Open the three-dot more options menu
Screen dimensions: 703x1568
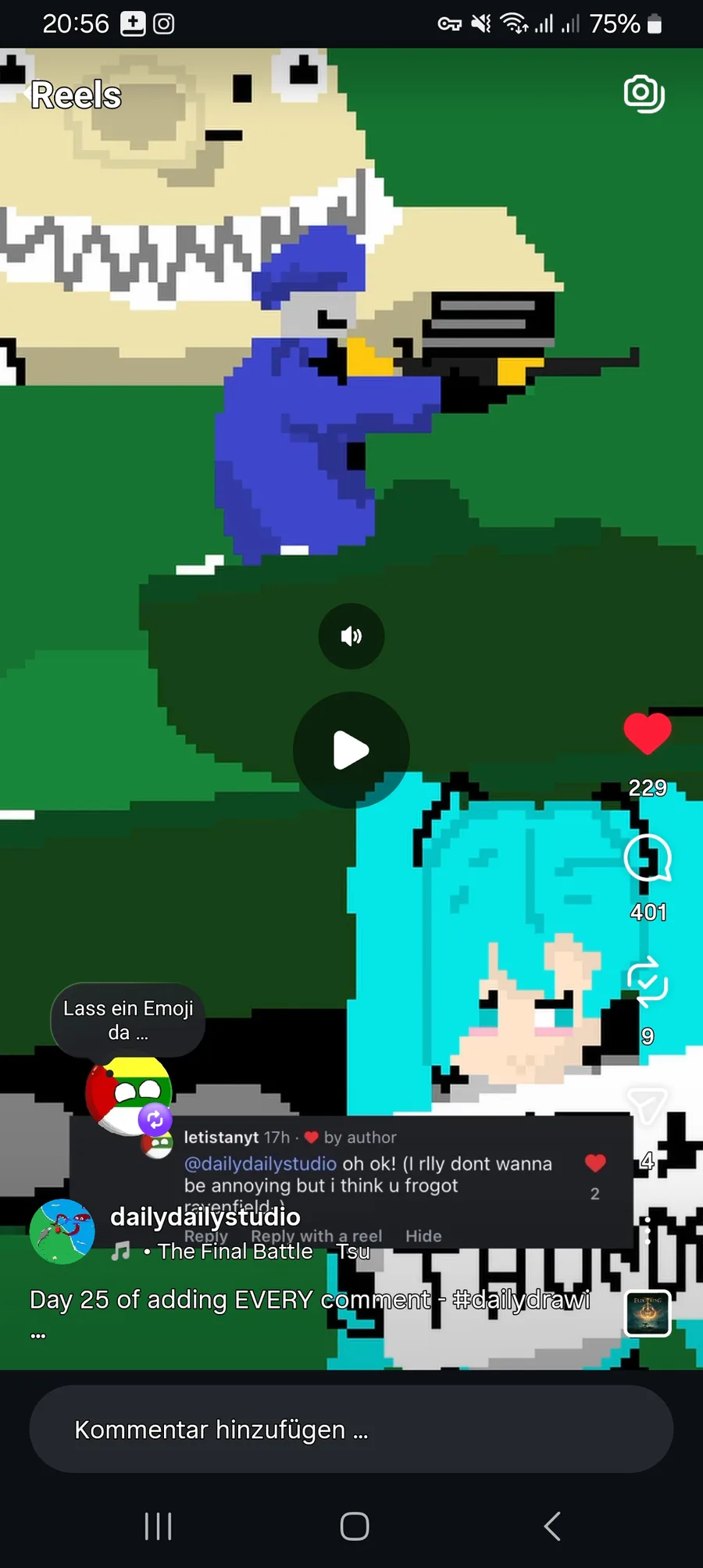pyautogui.click(x=648, y=1229)
